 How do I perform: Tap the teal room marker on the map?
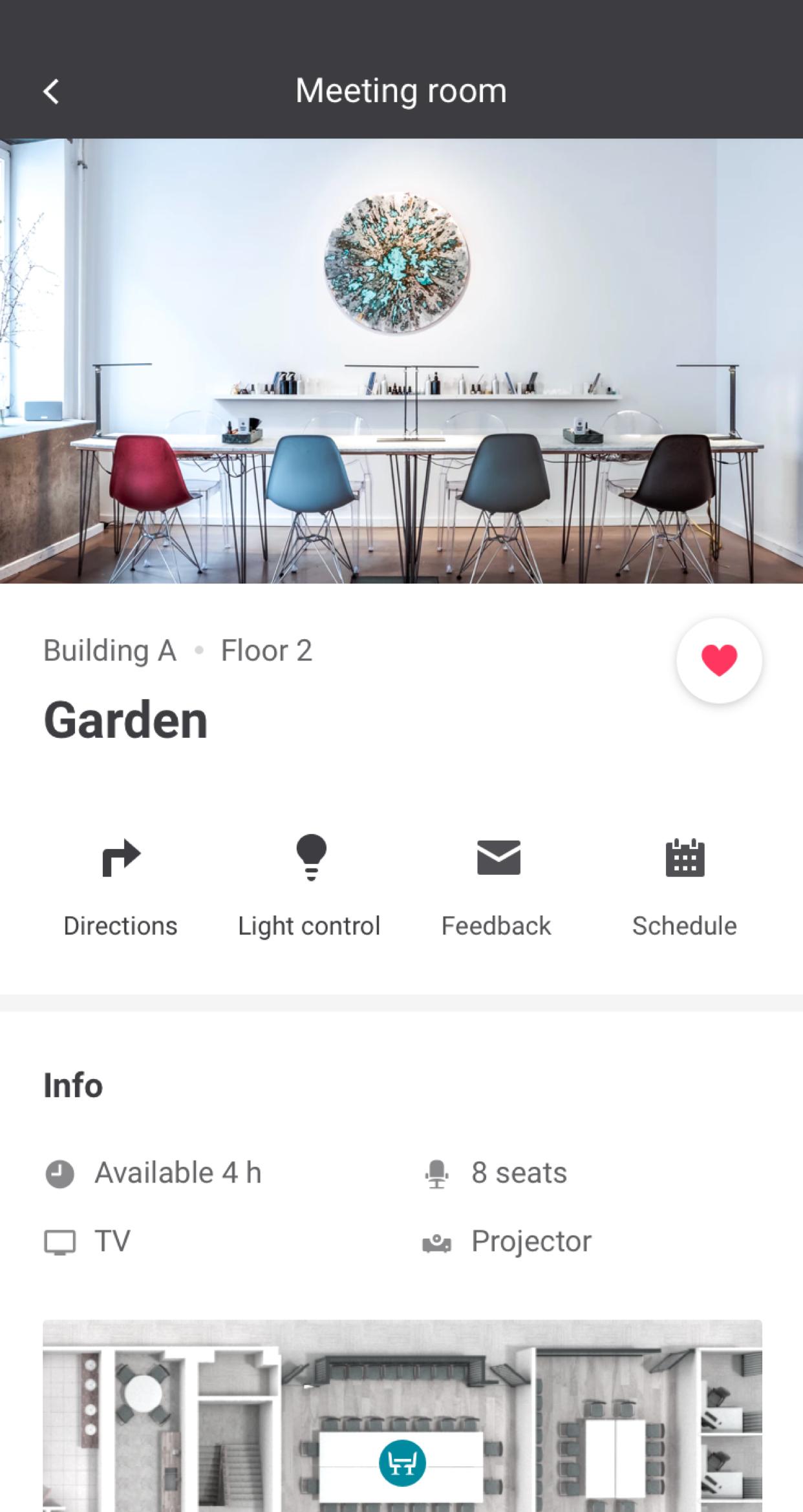[x=402, y=1463]
